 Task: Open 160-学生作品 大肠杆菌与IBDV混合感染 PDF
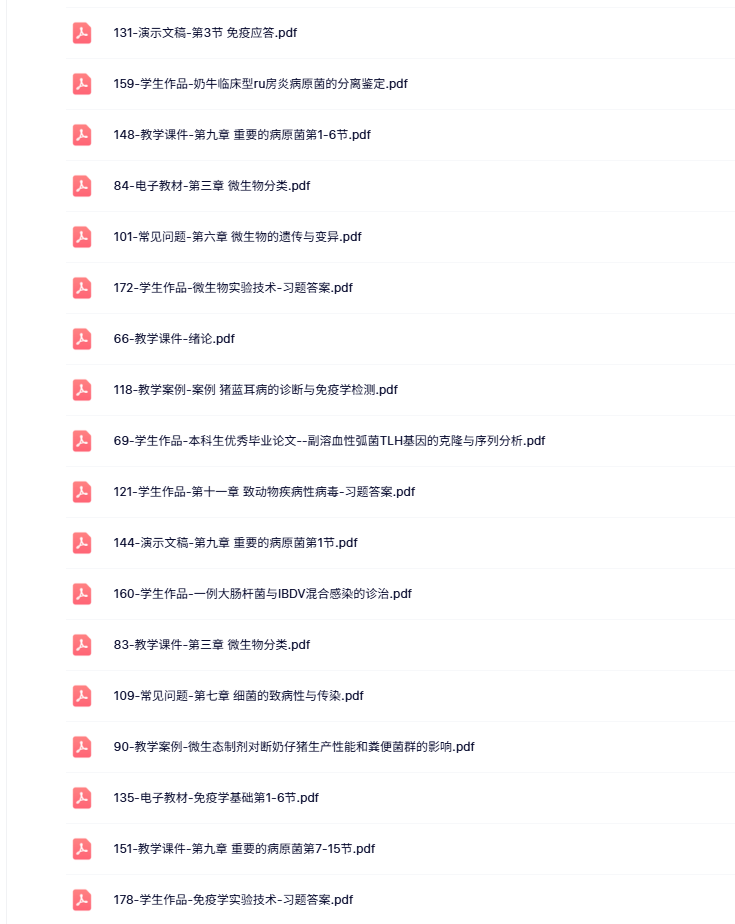tap(262, 594)
